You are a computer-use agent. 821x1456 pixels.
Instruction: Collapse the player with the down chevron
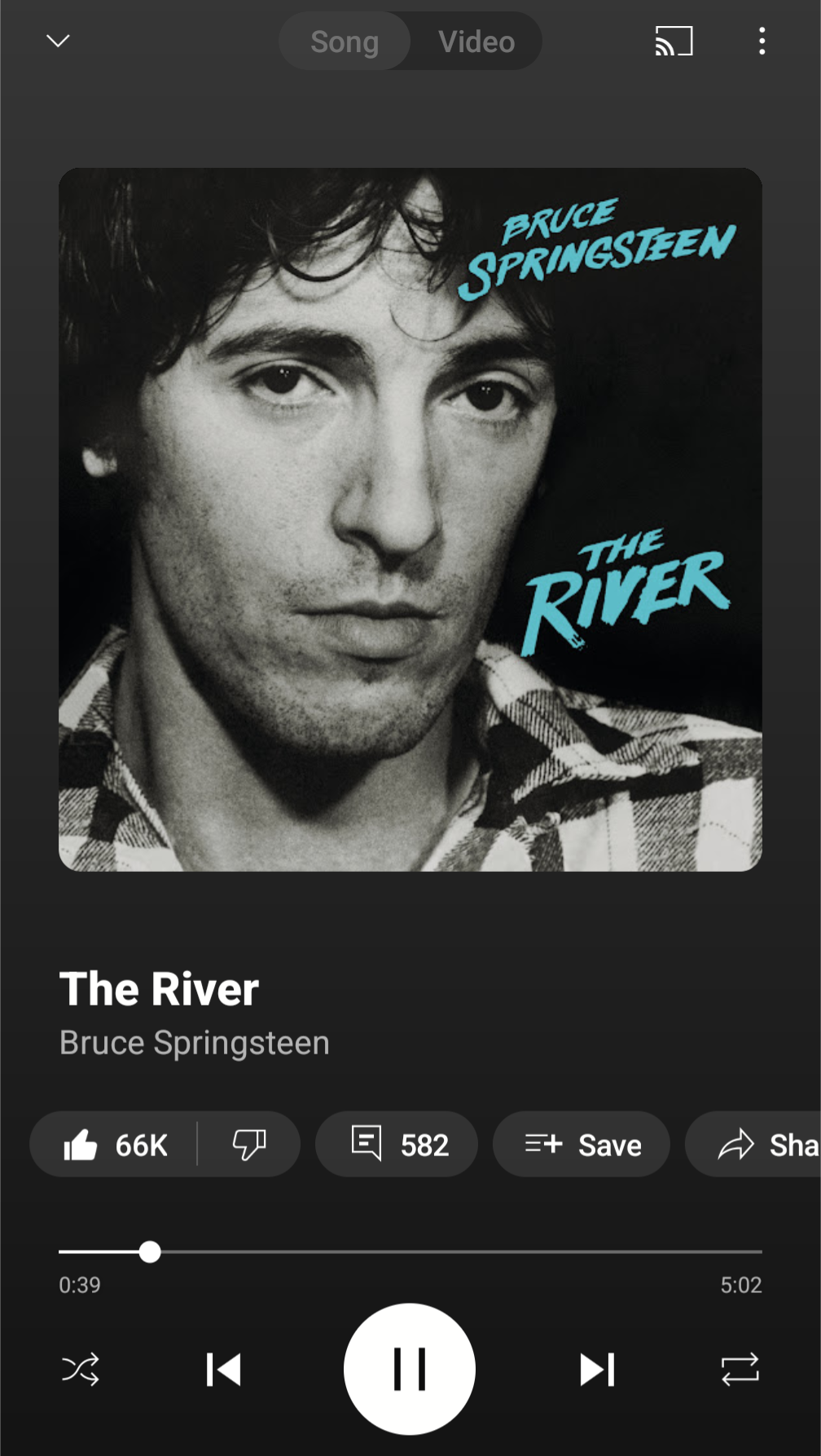pos(58,41)
